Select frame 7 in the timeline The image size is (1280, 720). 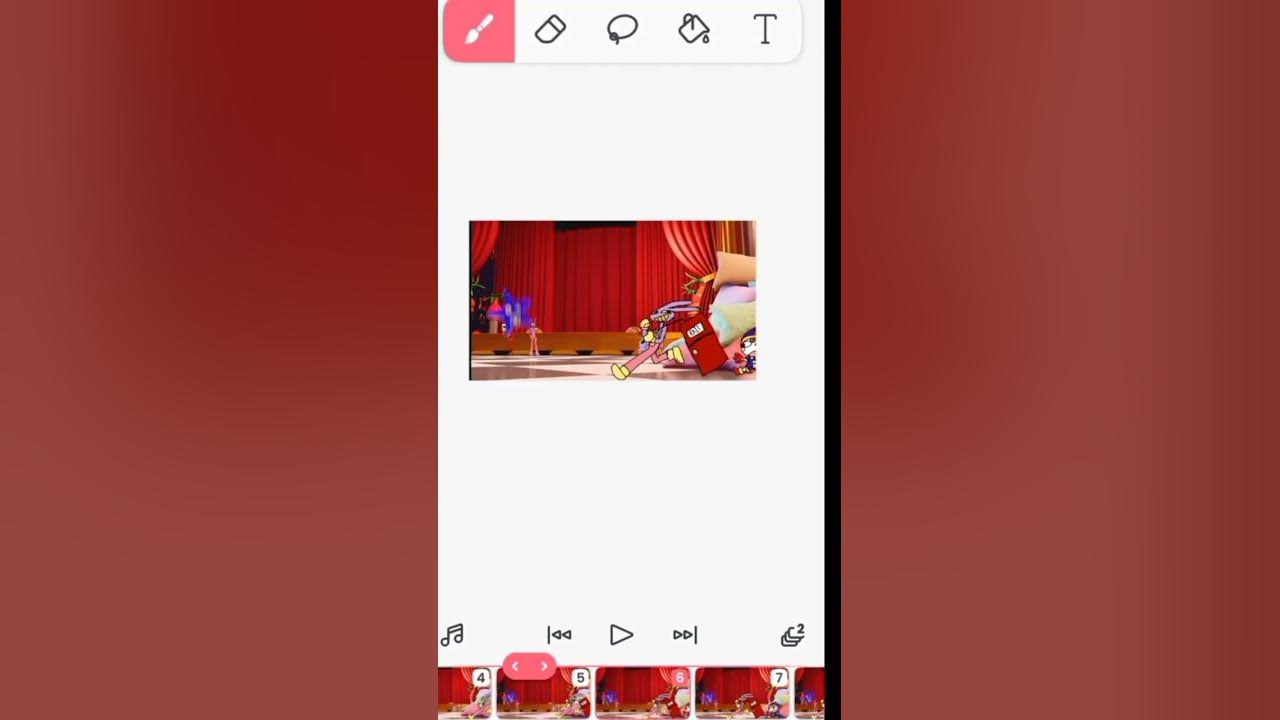point(742,696)
